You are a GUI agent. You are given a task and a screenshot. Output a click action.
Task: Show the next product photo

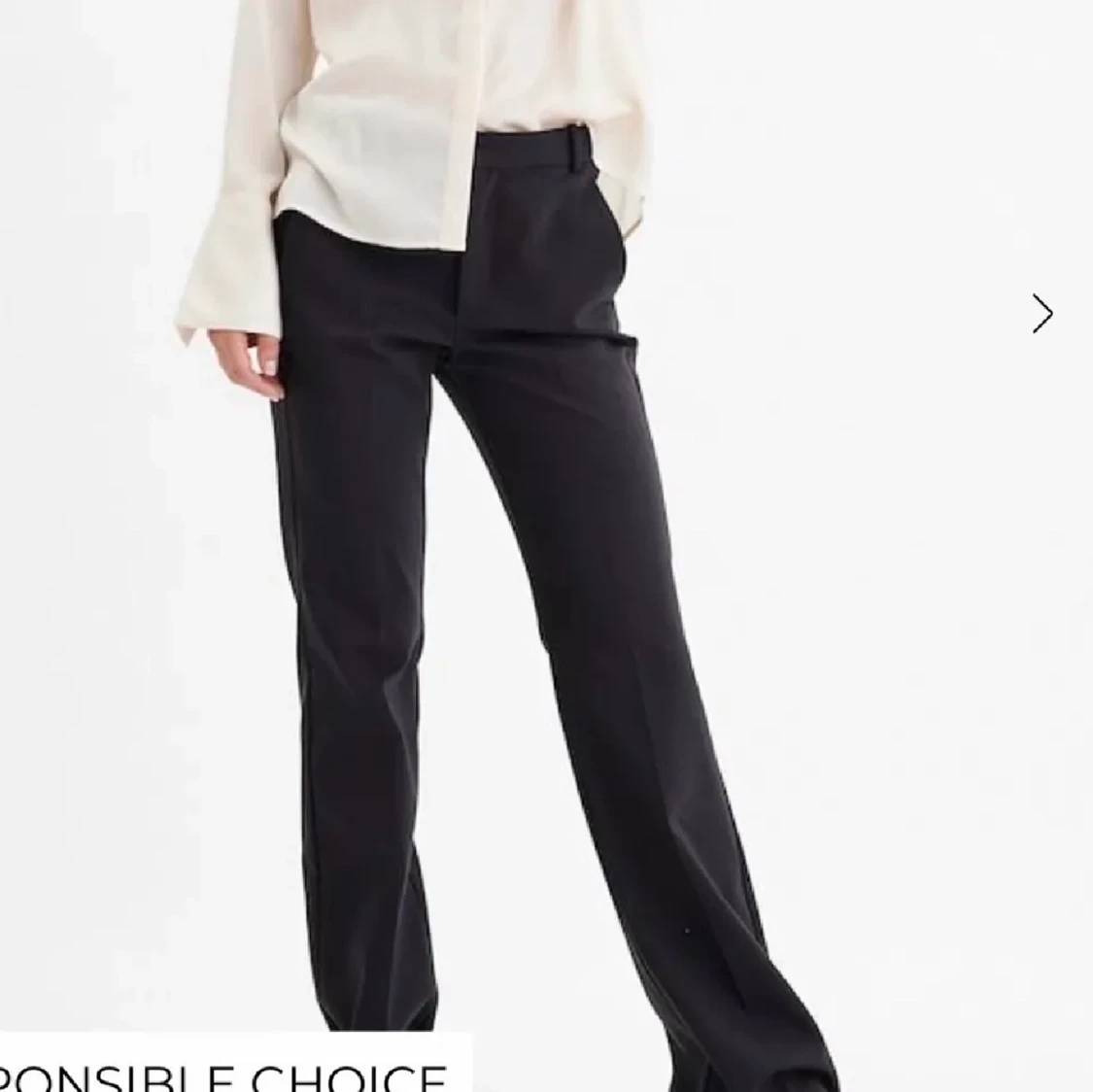(x=1042, y=314)
